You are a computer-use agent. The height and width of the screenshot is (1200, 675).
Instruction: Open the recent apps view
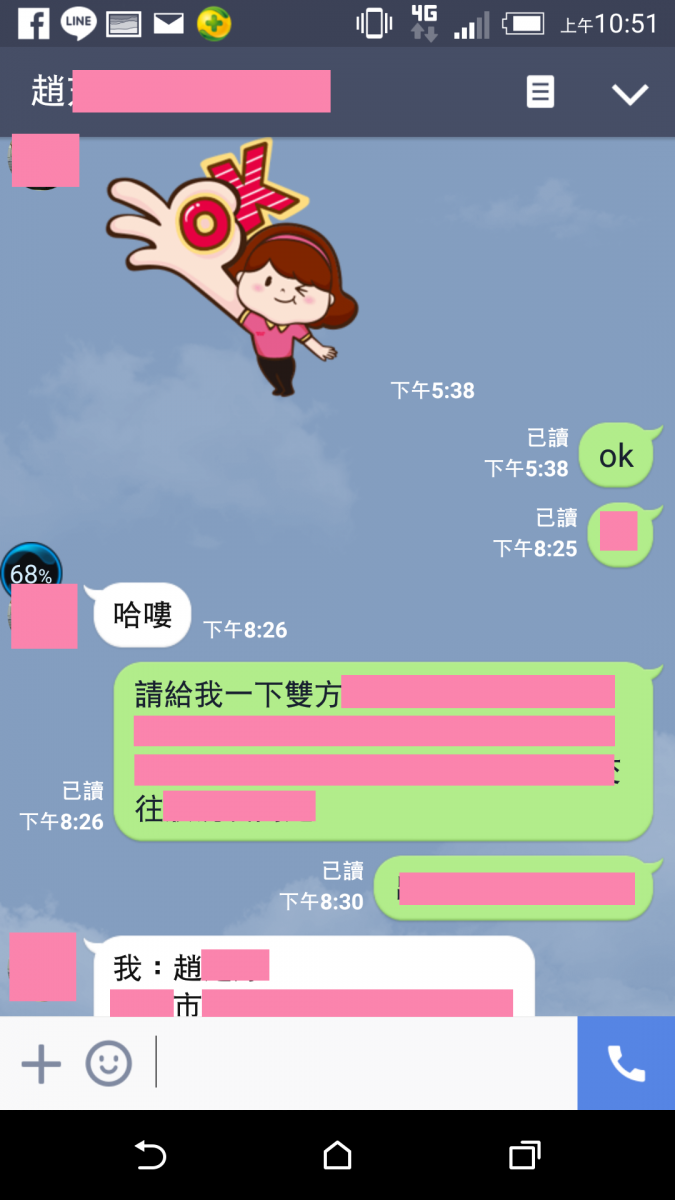pyautogui.click(x=524, y=1156)
